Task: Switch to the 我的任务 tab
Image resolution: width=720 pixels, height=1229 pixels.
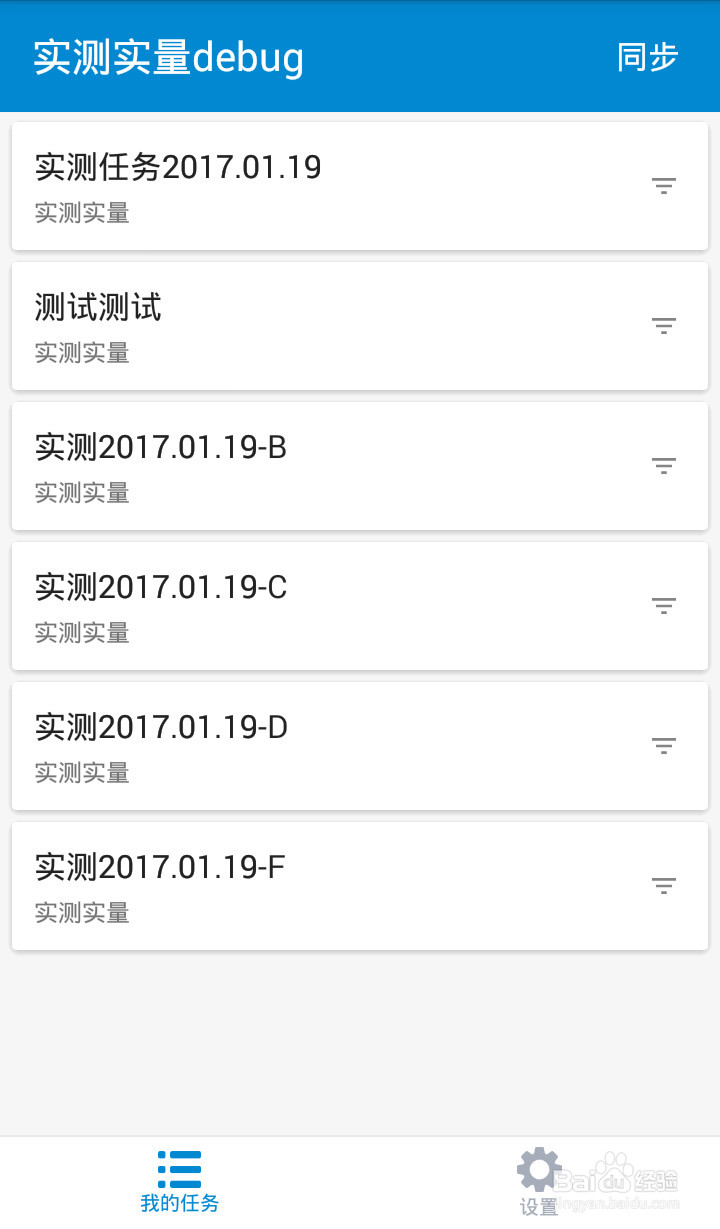Action: coord(180,1182)
